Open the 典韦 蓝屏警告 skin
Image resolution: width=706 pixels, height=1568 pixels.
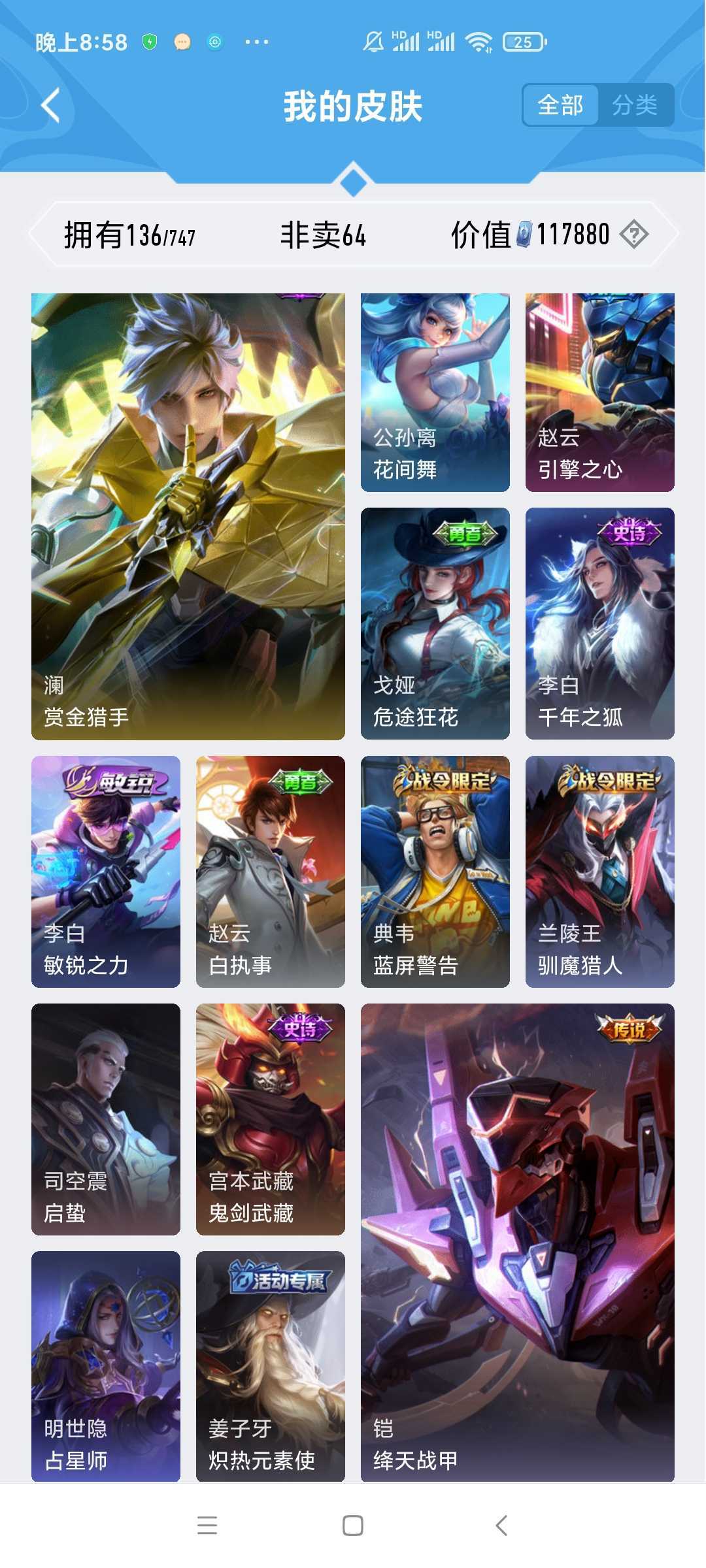(435, 872)
